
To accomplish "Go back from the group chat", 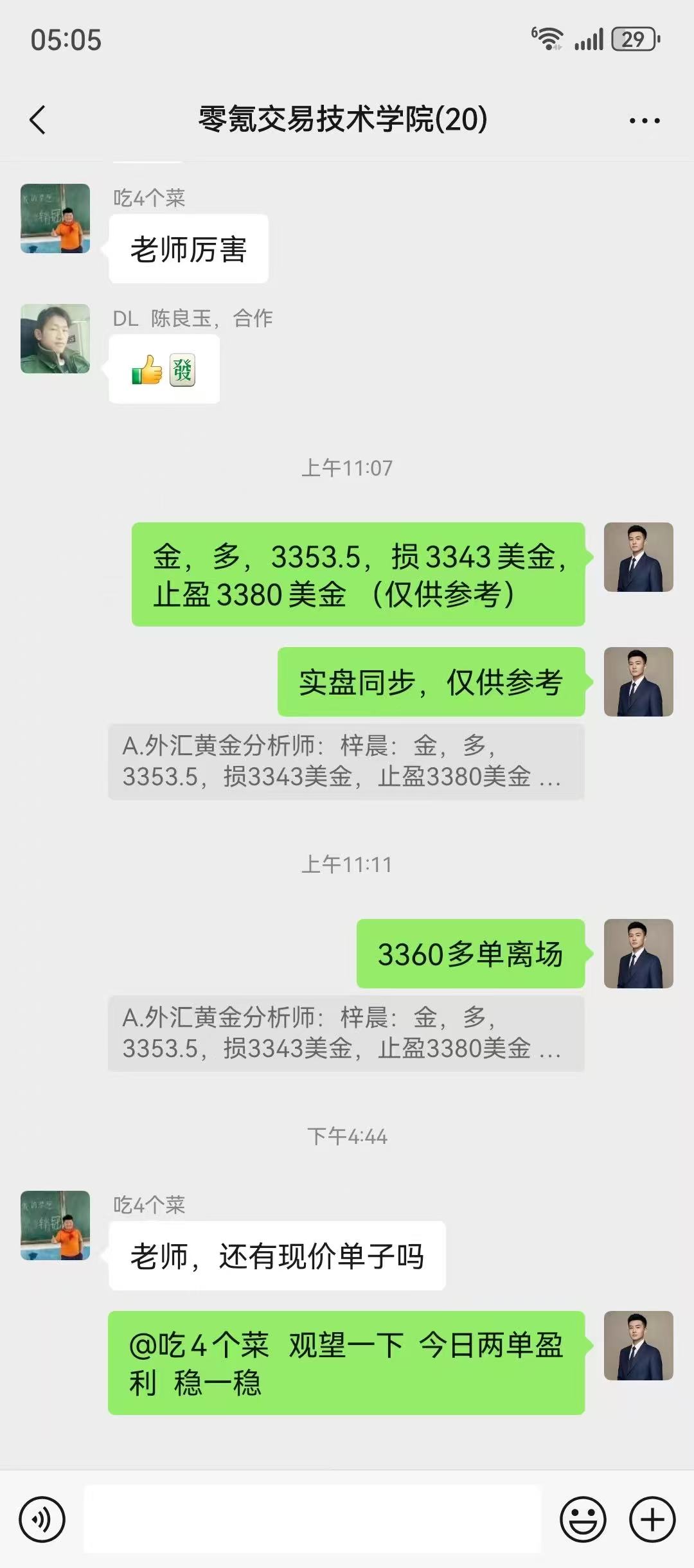I will [x=38, y=120].
